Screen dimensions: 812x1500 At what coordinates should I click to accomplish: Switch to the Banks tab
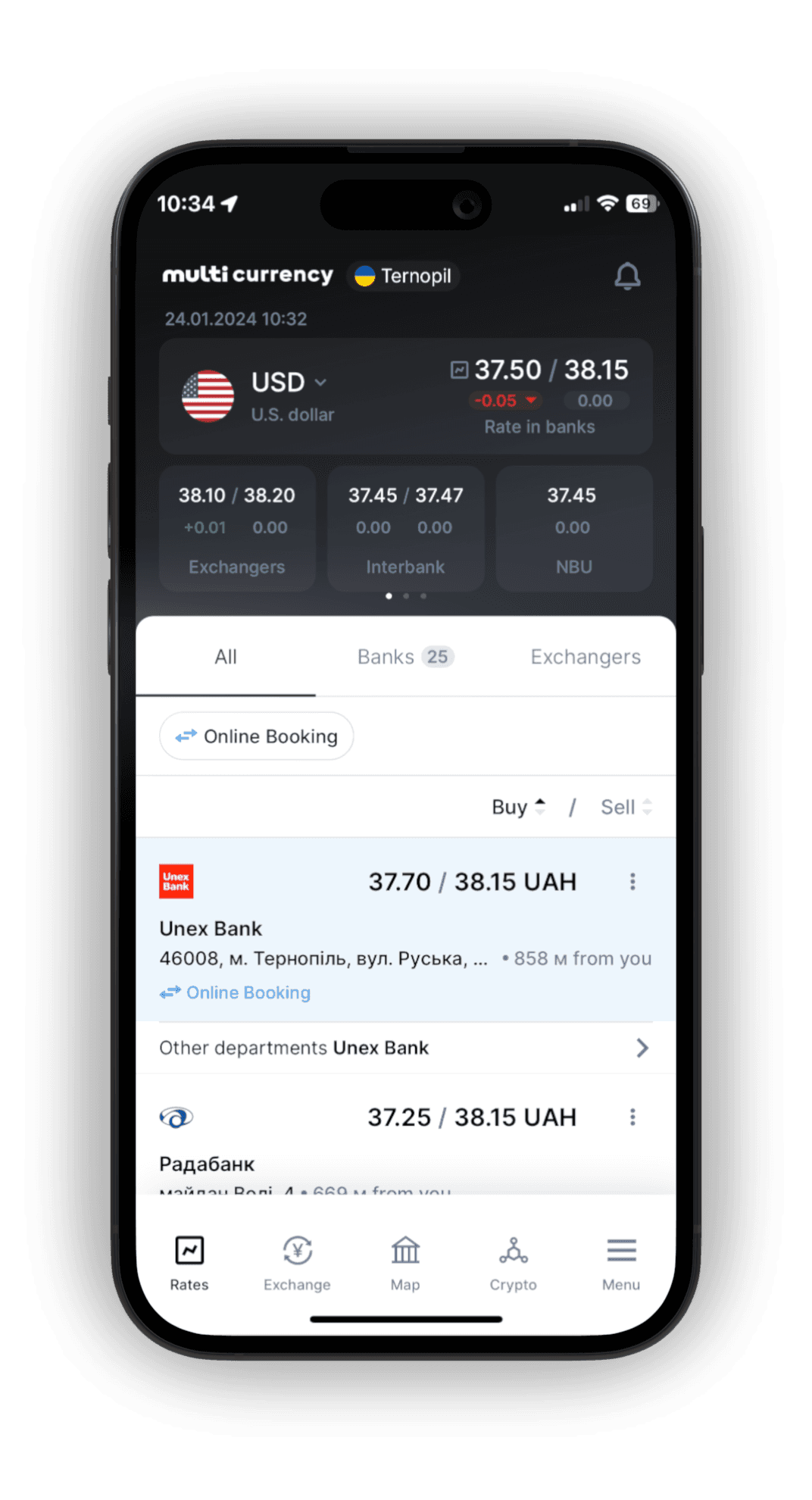pyautogui.click(x=404, y=657)
